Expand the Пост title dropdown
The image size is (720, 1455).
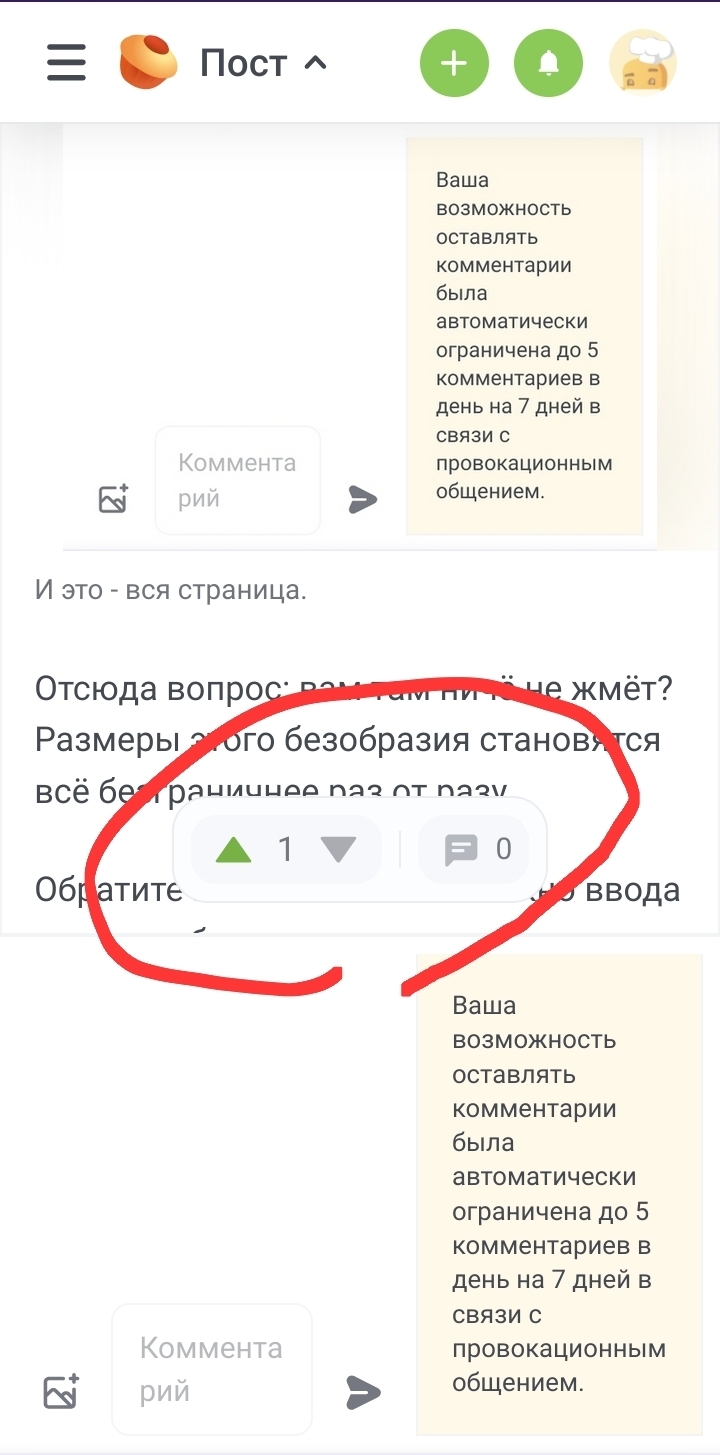[x=263, y=63]
